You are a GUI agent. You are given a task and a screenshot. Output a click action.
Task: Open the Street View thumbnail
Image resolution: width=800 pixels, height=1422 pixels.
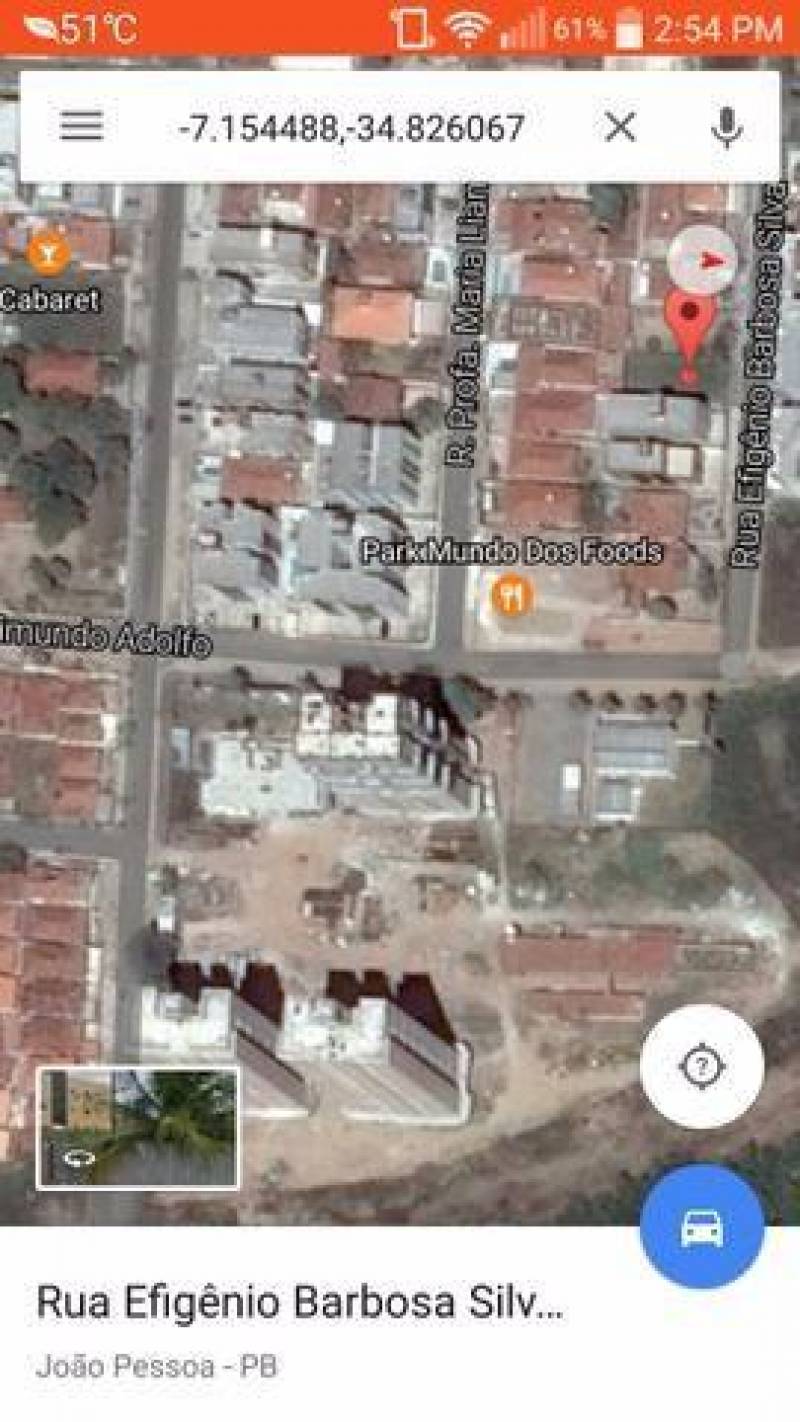click(x=138, y=1128)
